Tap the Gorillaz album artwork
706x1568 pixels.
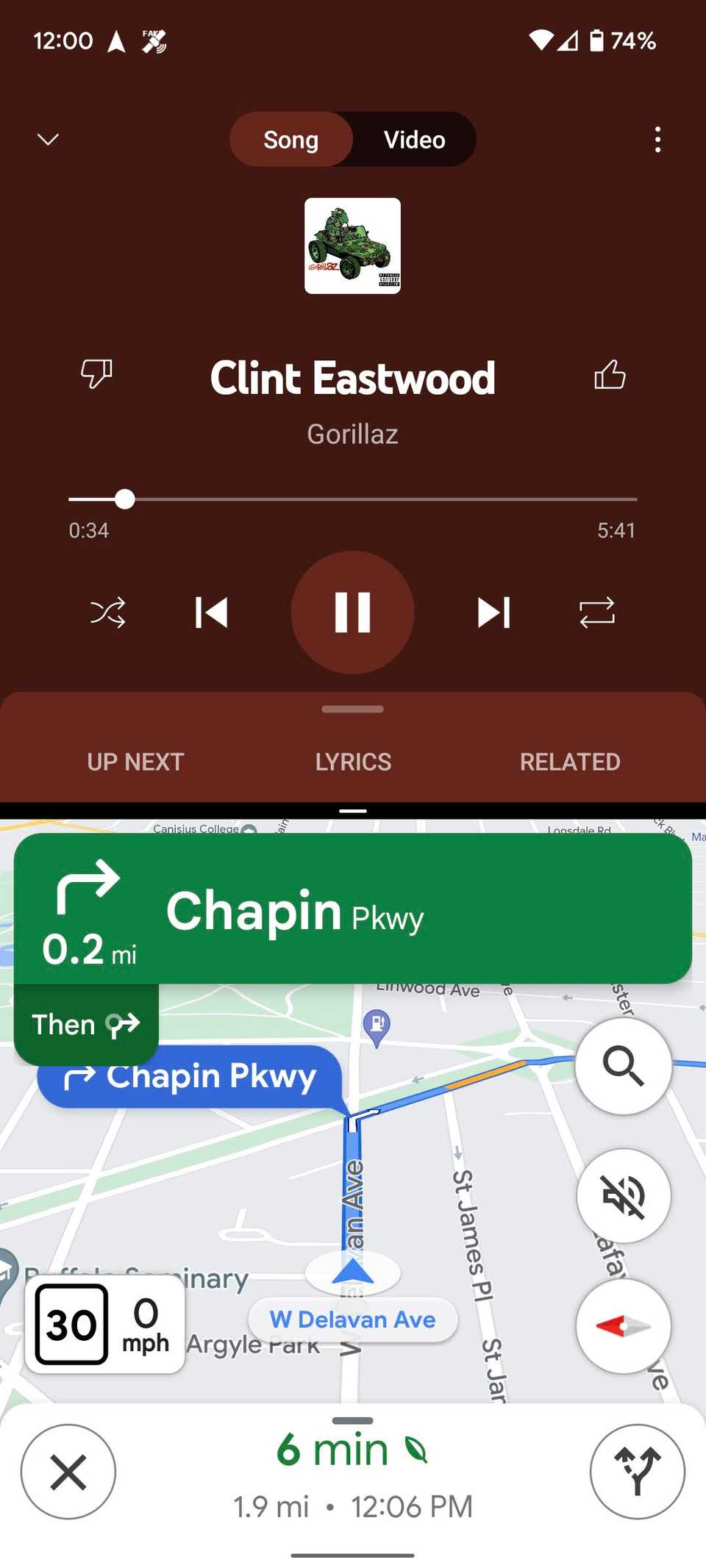coord(352,246)
